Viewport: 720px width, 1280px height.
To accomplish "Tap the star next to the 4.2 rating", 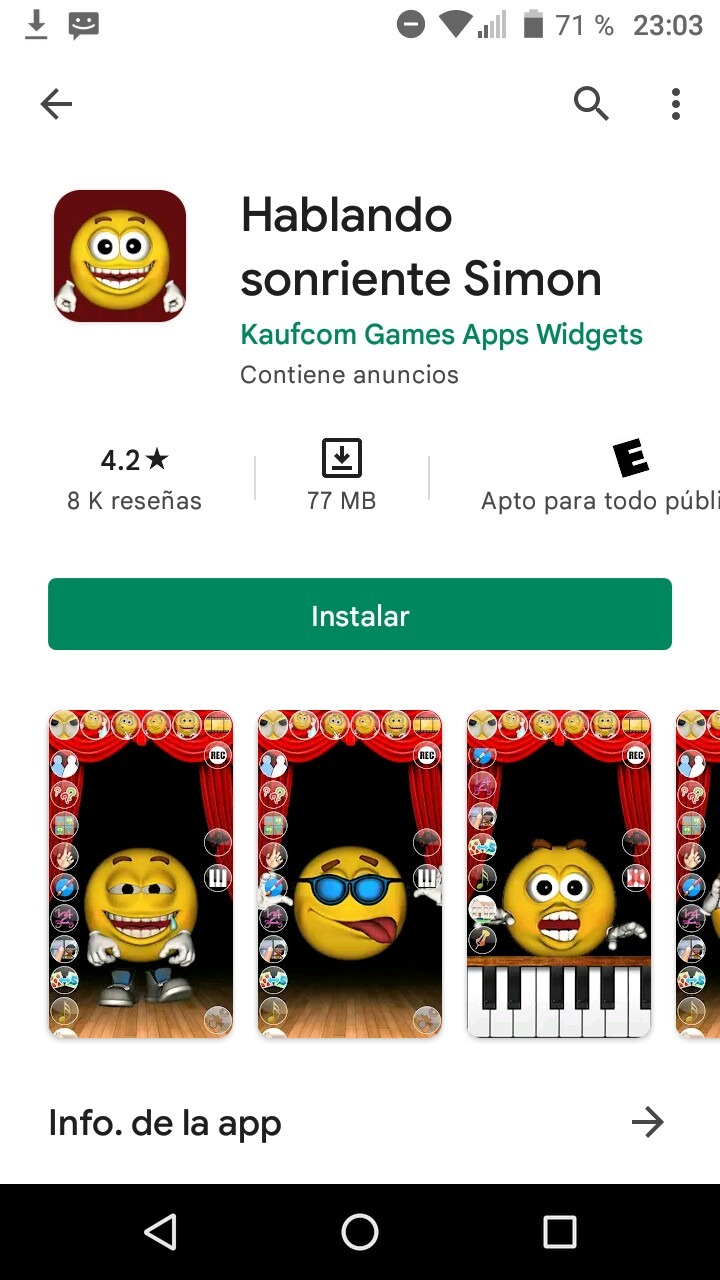I will [x=157, y=459].
